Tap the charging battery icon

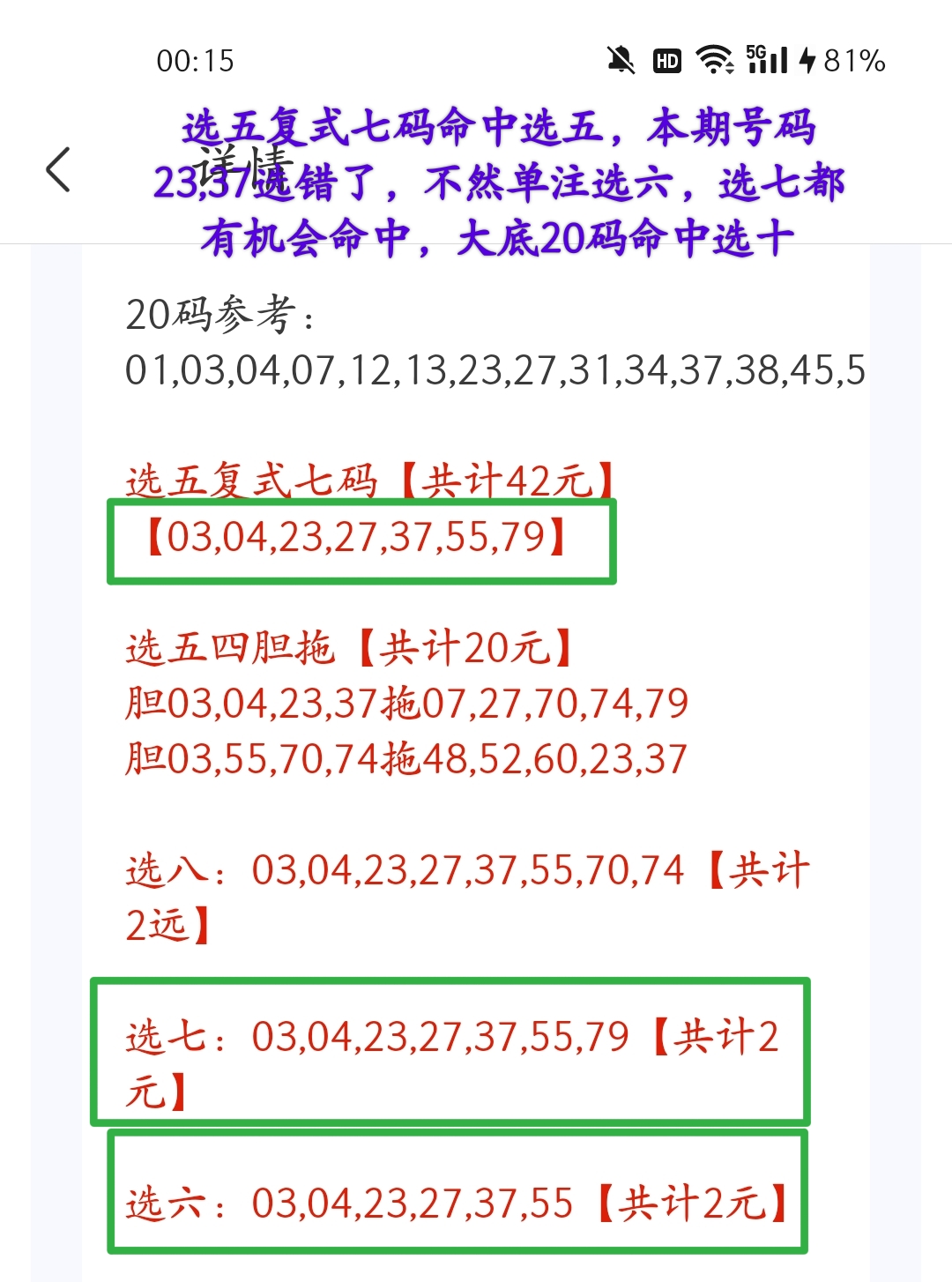tap(808, 60)
